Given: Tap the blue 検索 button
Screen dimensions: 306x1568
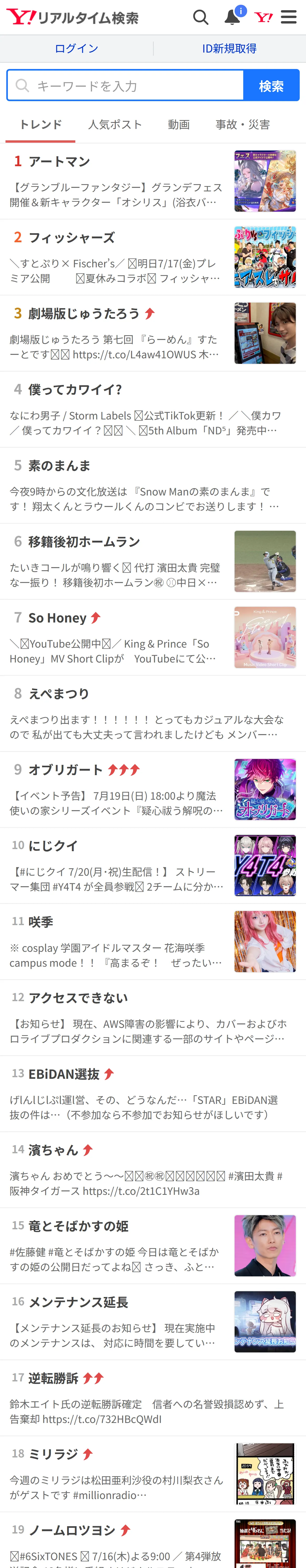Looking at the screenshot, I should click(271, 85).
